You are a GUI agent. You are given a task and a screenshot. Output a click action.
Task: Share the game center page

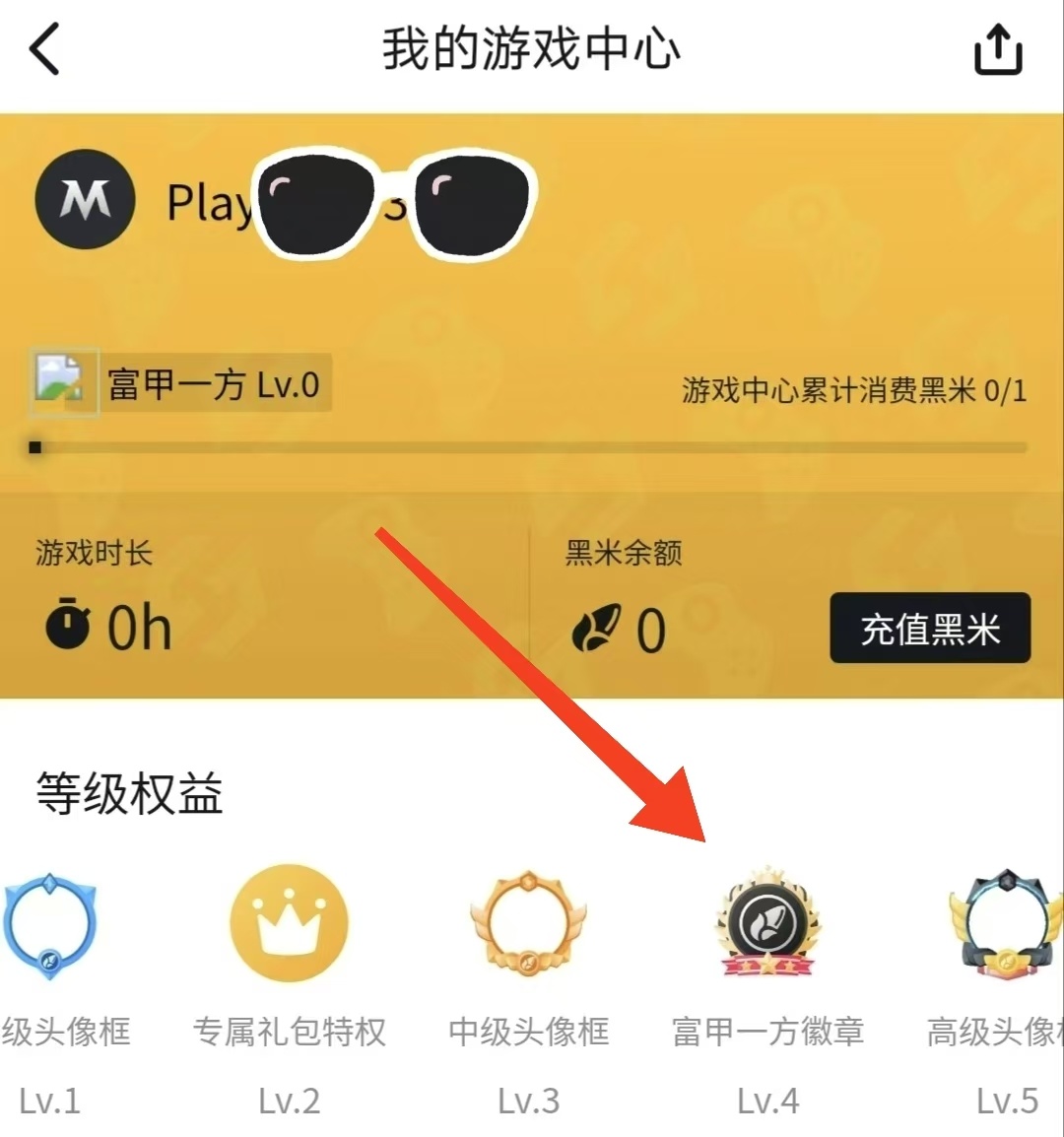click(x=998, y=49)
